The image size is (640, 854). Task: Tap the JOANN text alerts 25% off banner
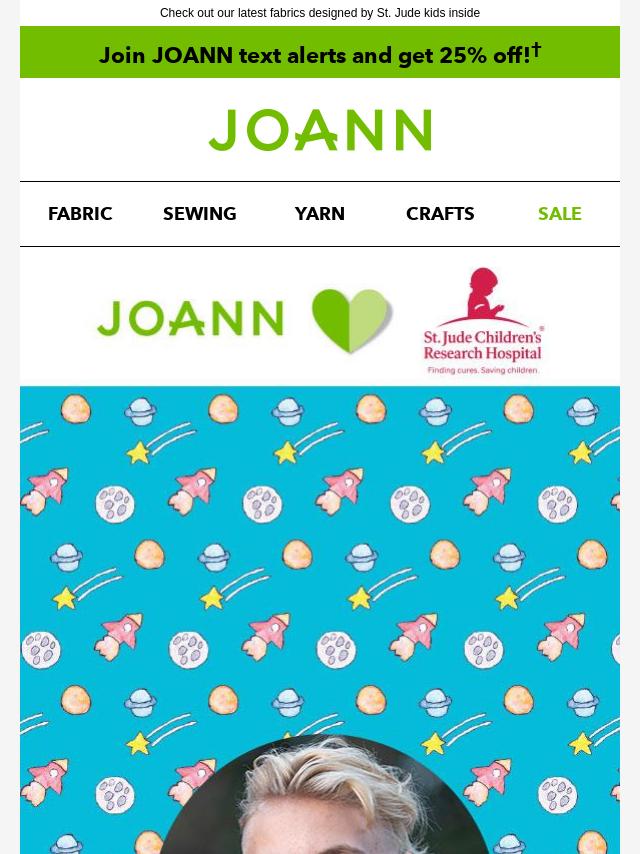(320, 54)
